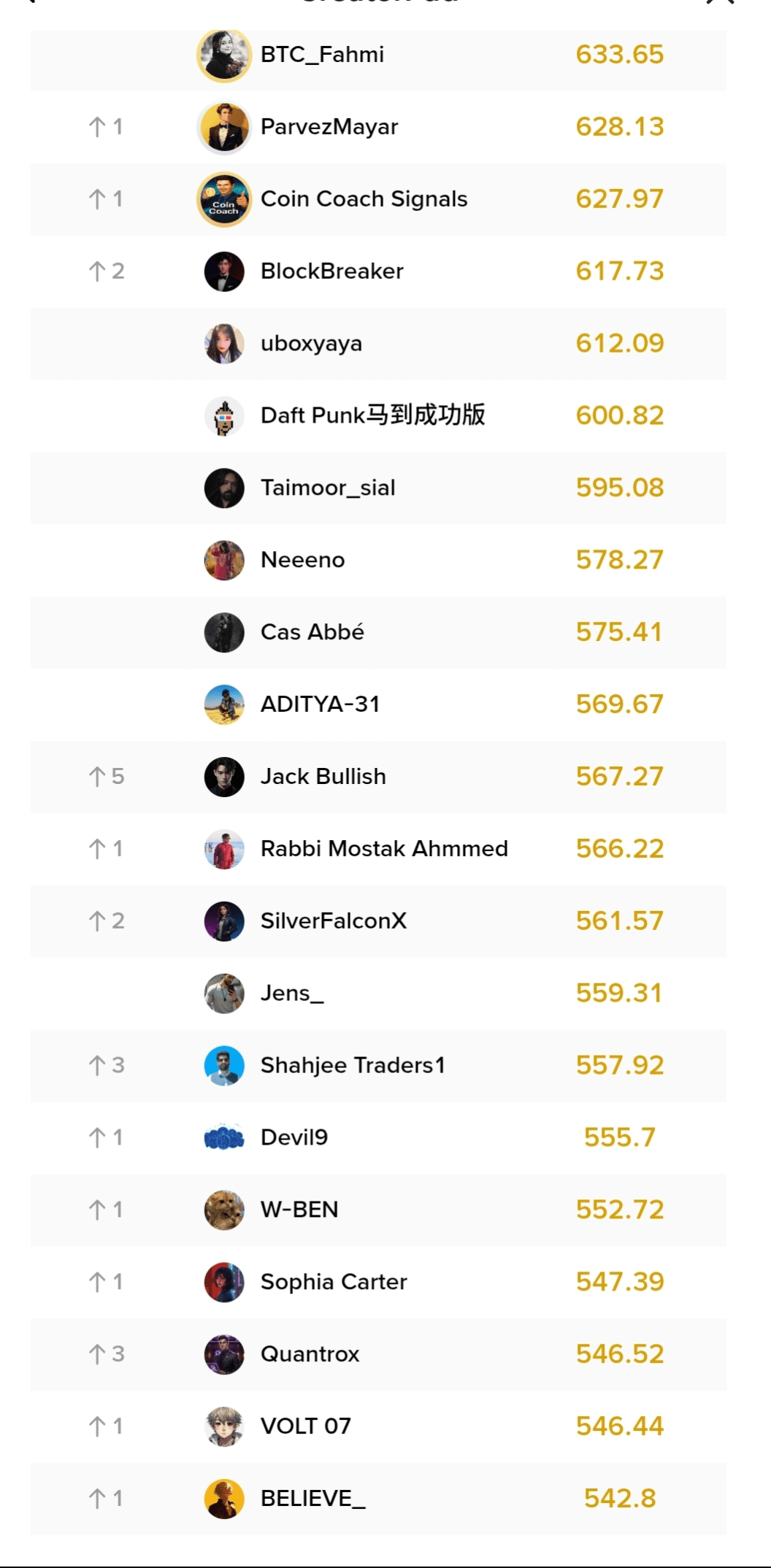Open Neeeno's profile

click(302, 560)
